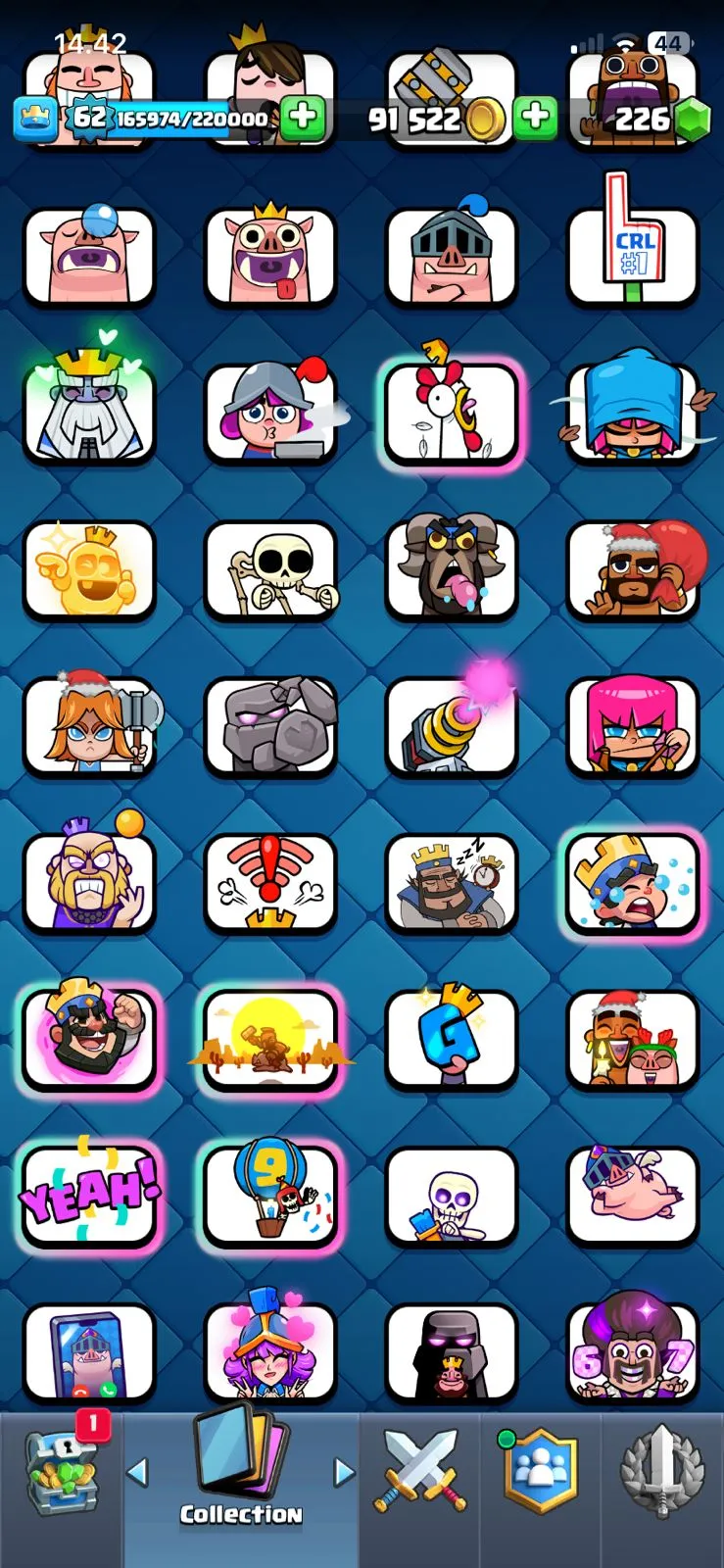Select the golden king emote
724x1568 pixels.
click(x=89, y=570)
